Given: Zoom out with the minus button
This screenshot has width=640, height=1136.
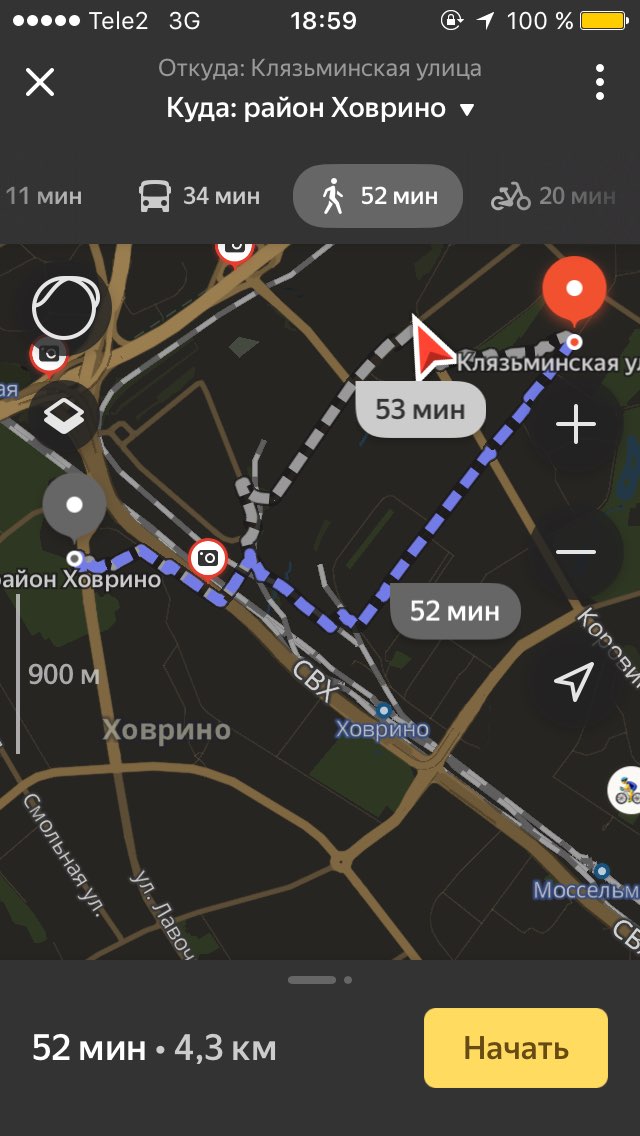Looking at the screenshot, I should [575, 552].
